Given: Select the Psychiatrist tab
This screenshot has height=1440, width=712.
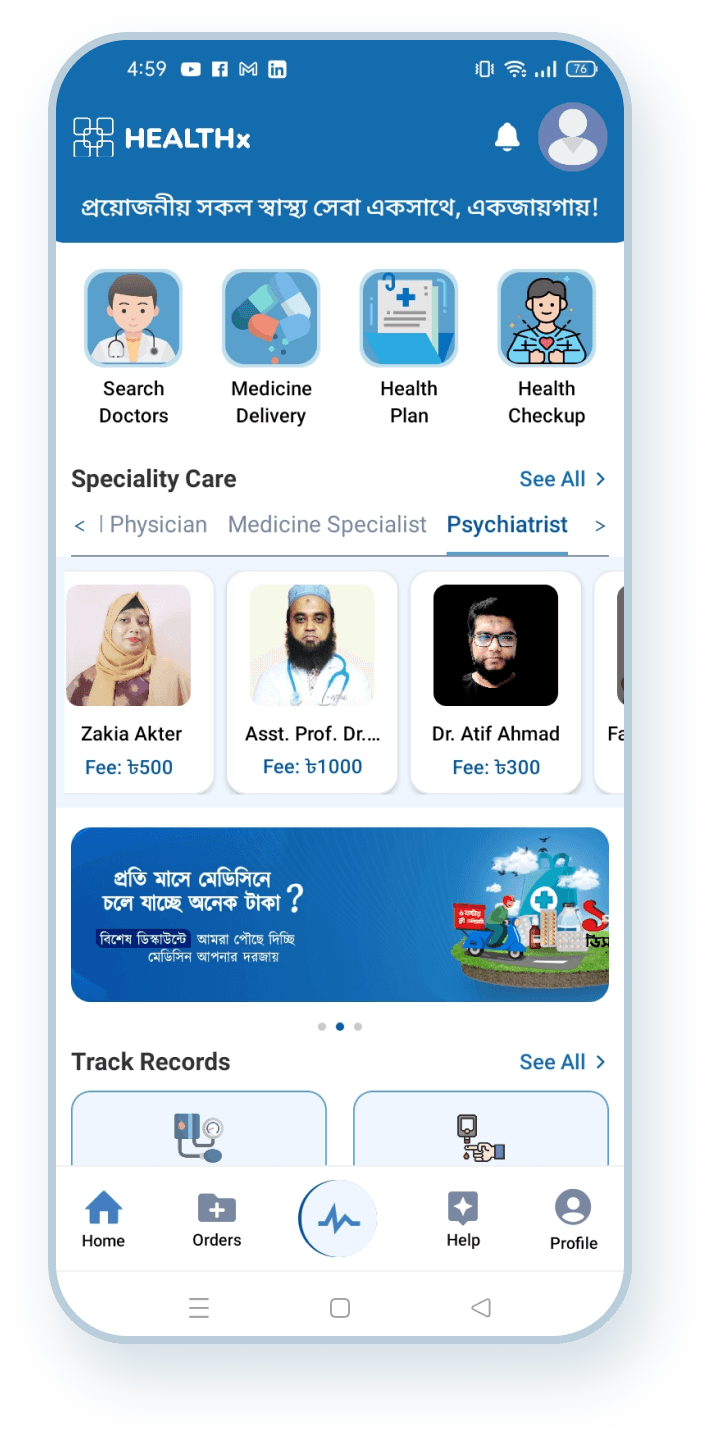Looking at the screenshot, I should tap(507, 525).
